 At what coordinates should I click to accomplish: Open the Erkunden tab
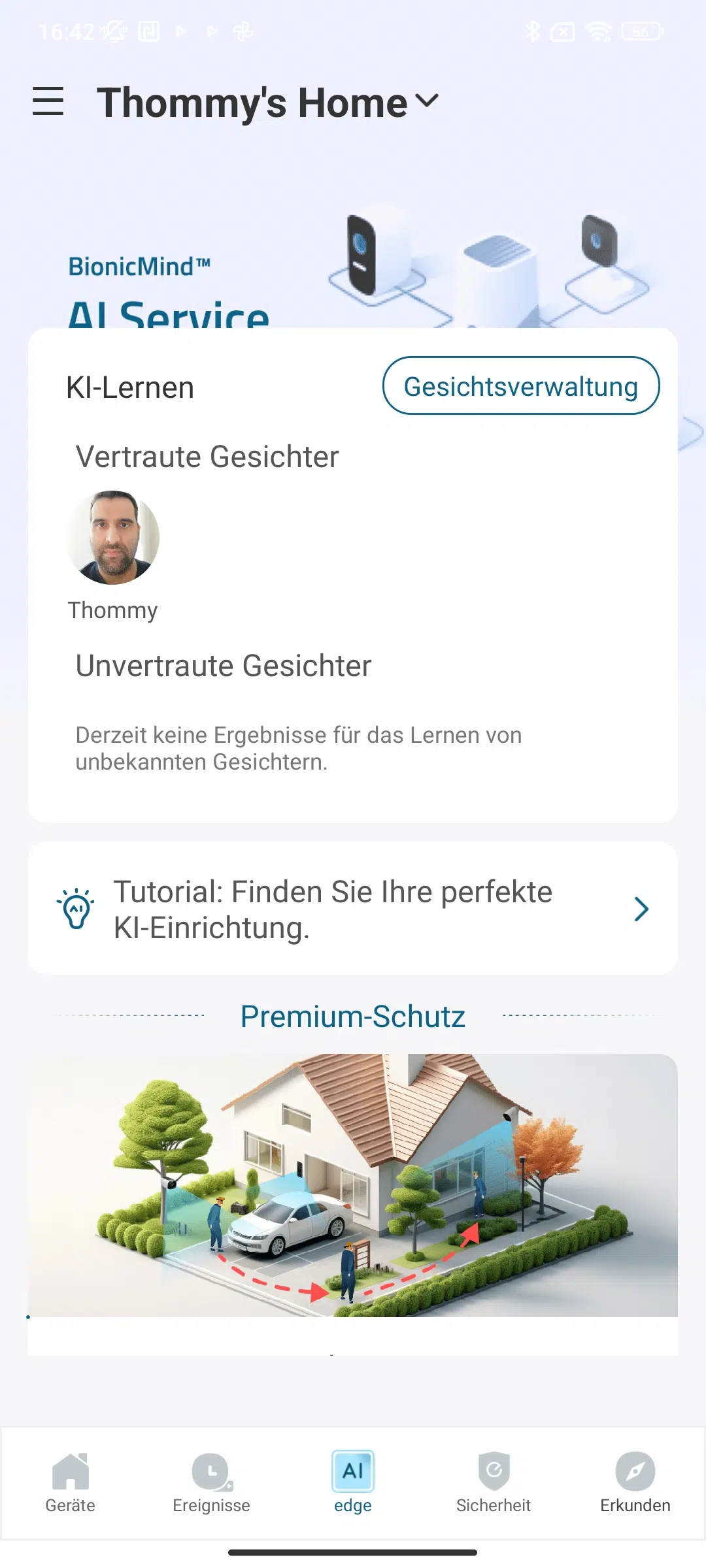tap(635, 1483)
